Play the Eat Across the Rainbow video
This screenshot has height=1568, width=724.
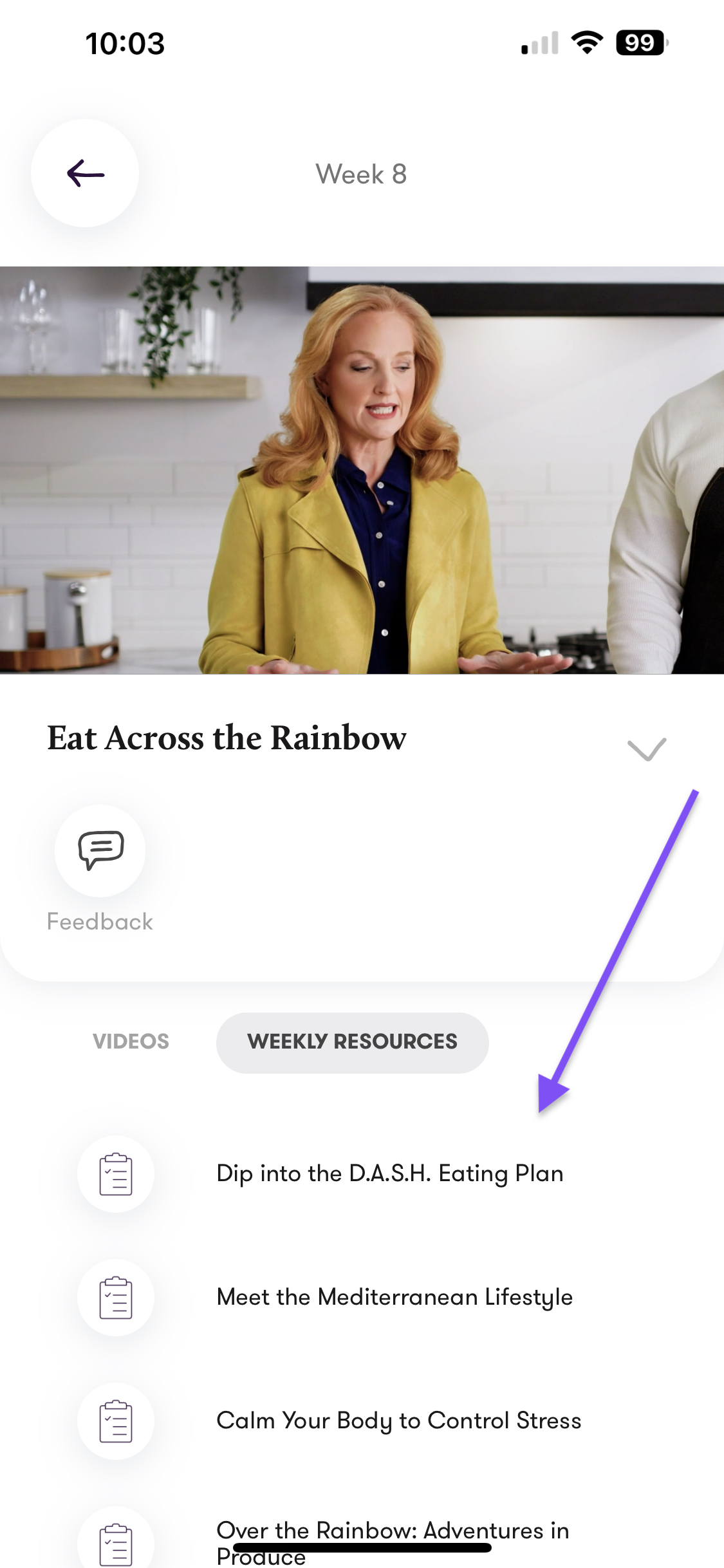pos(362,470)
